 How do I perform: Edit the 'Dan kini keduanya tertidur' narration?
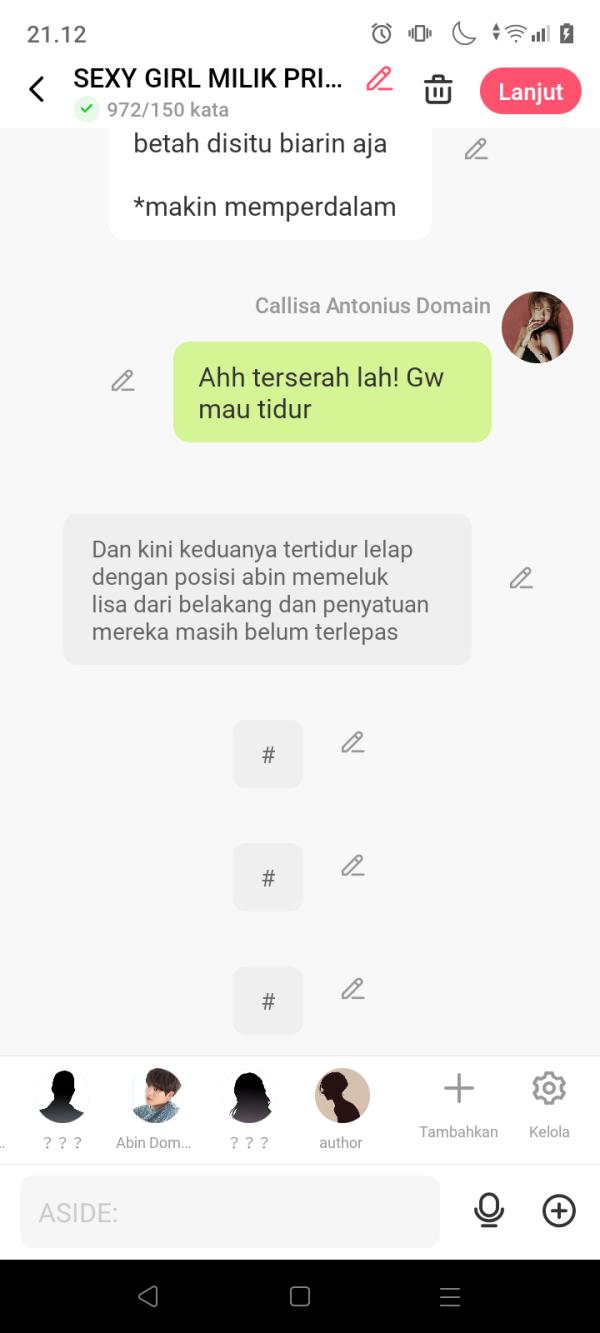click(521, 578)
